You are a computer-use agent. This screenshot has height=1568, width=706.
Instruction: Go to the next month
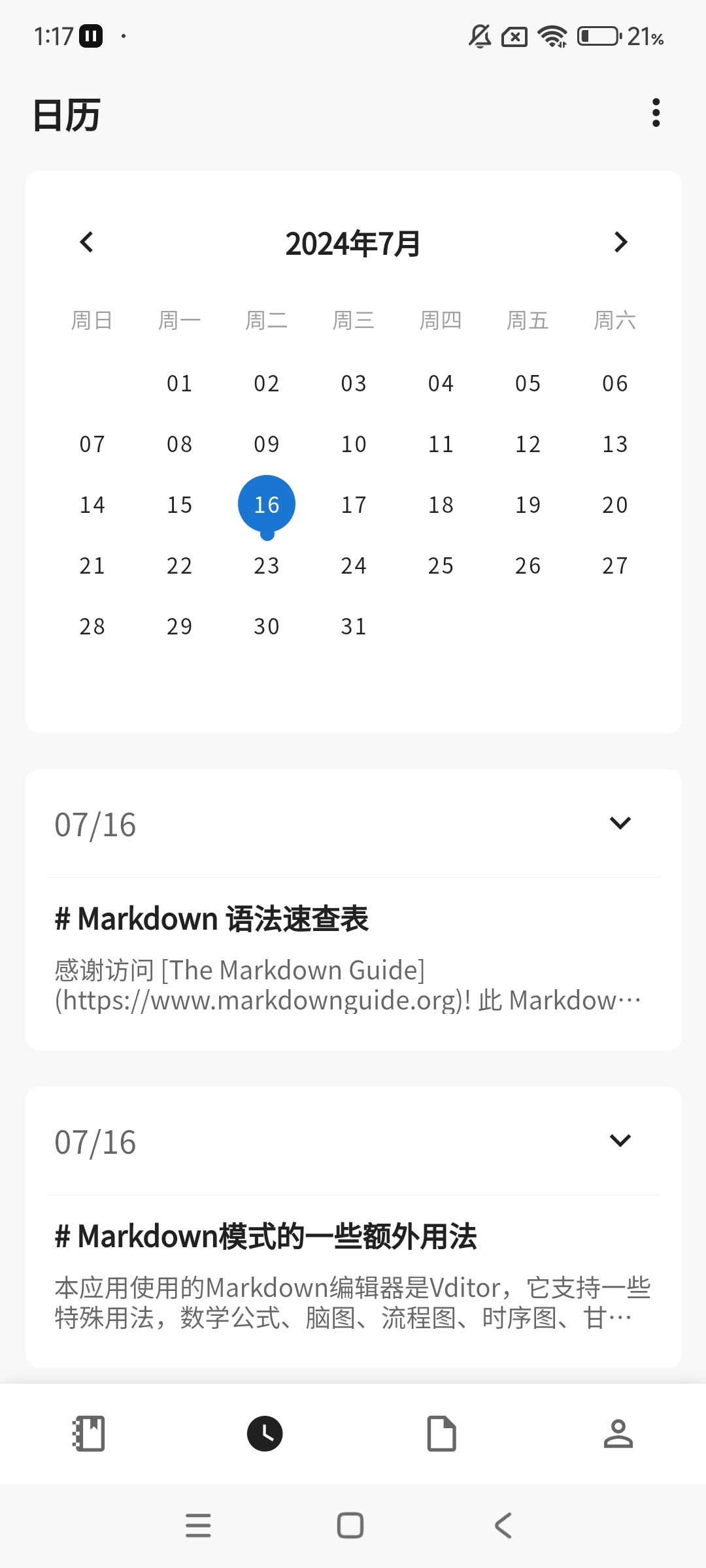point(620,242)
